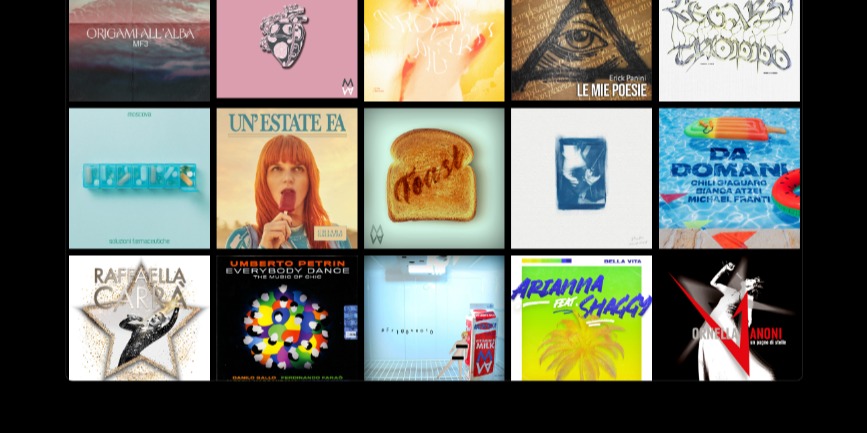Open the Da Domani pool cover

(x=729, y=178)
